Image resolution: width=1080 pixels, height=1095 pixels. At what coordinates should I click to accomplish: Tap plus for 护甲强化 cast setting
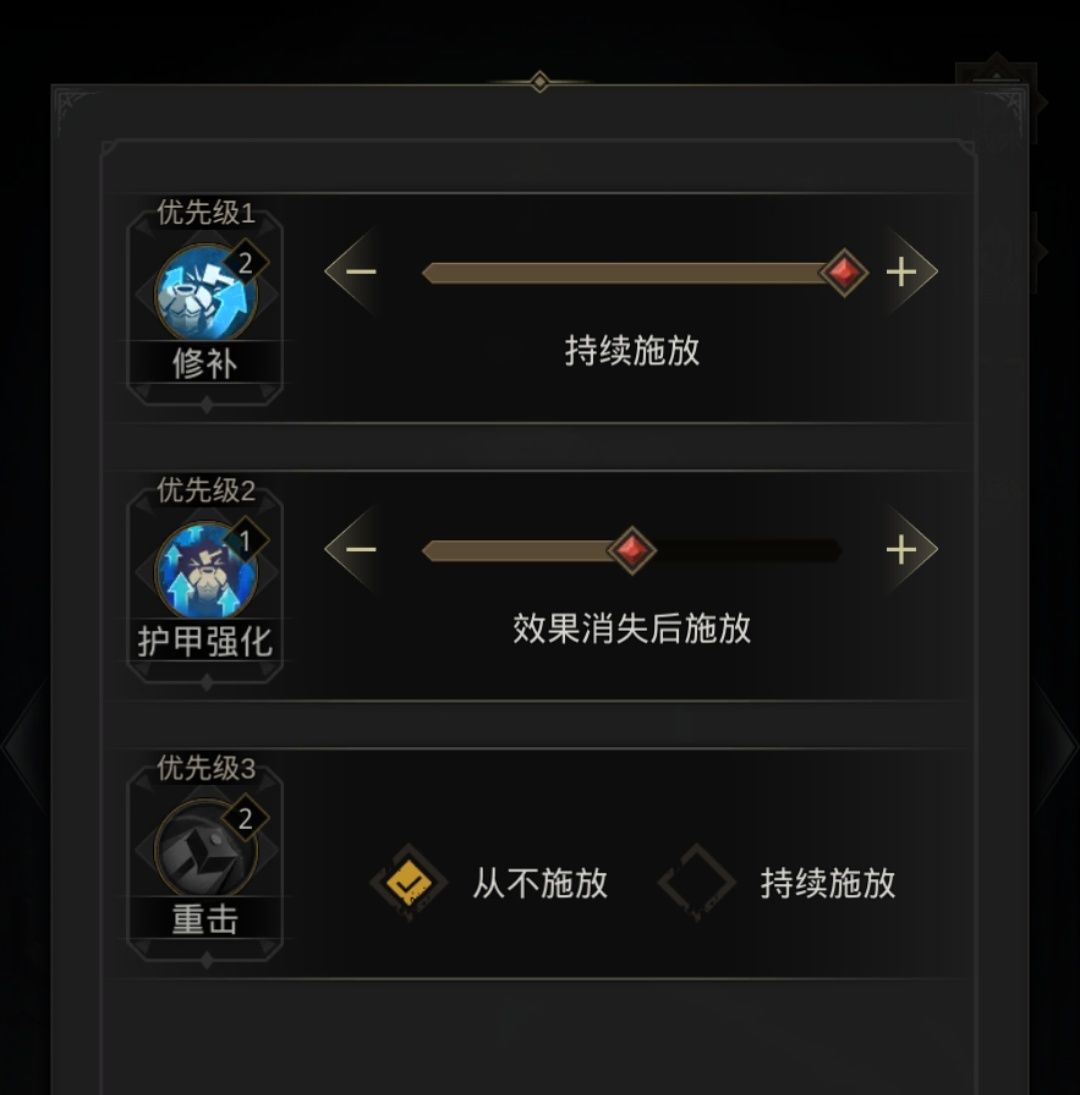[902, 549]
